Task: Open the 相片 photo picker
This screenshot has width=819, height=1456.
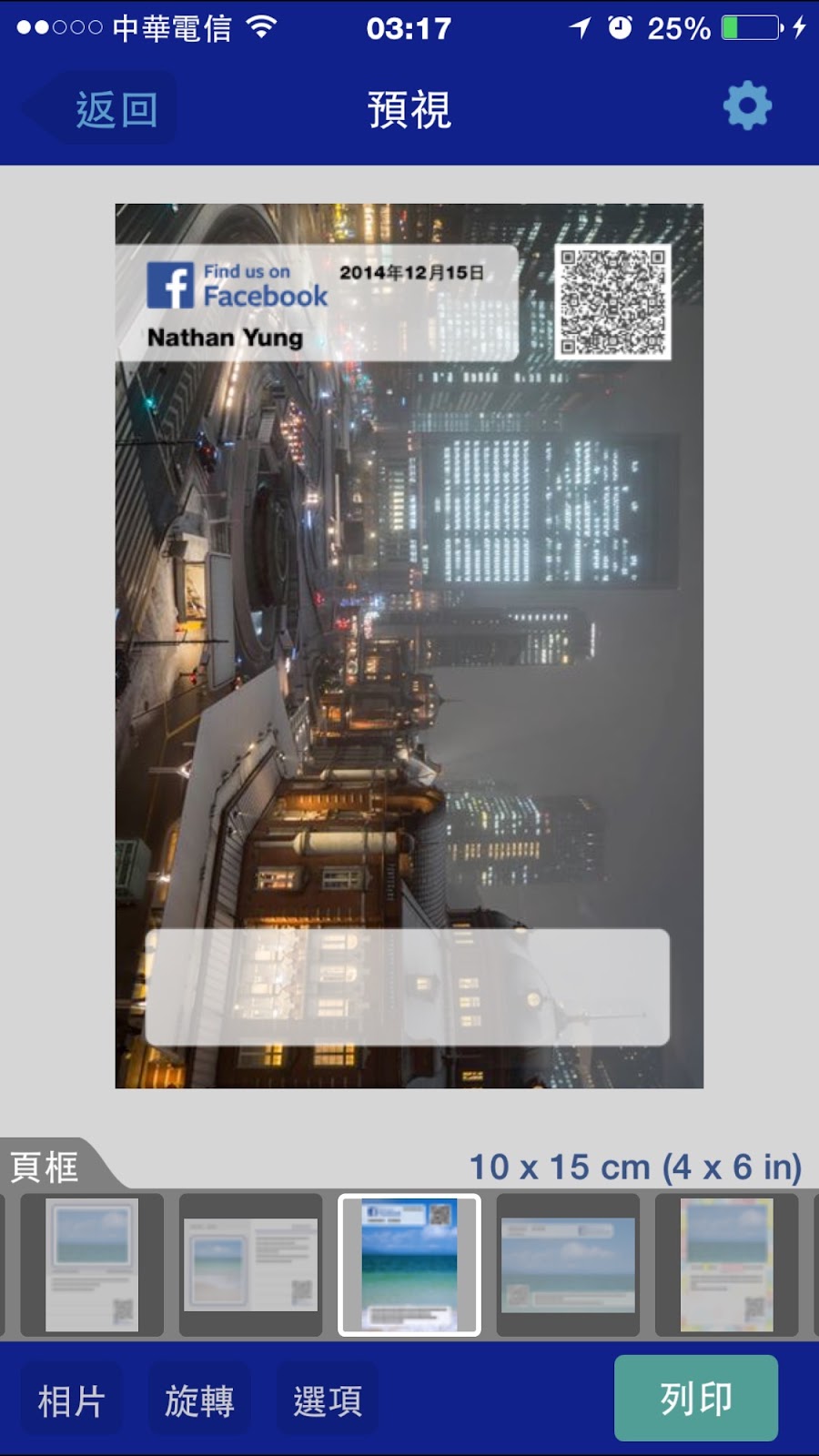Action: click(x=71, y=1400)
